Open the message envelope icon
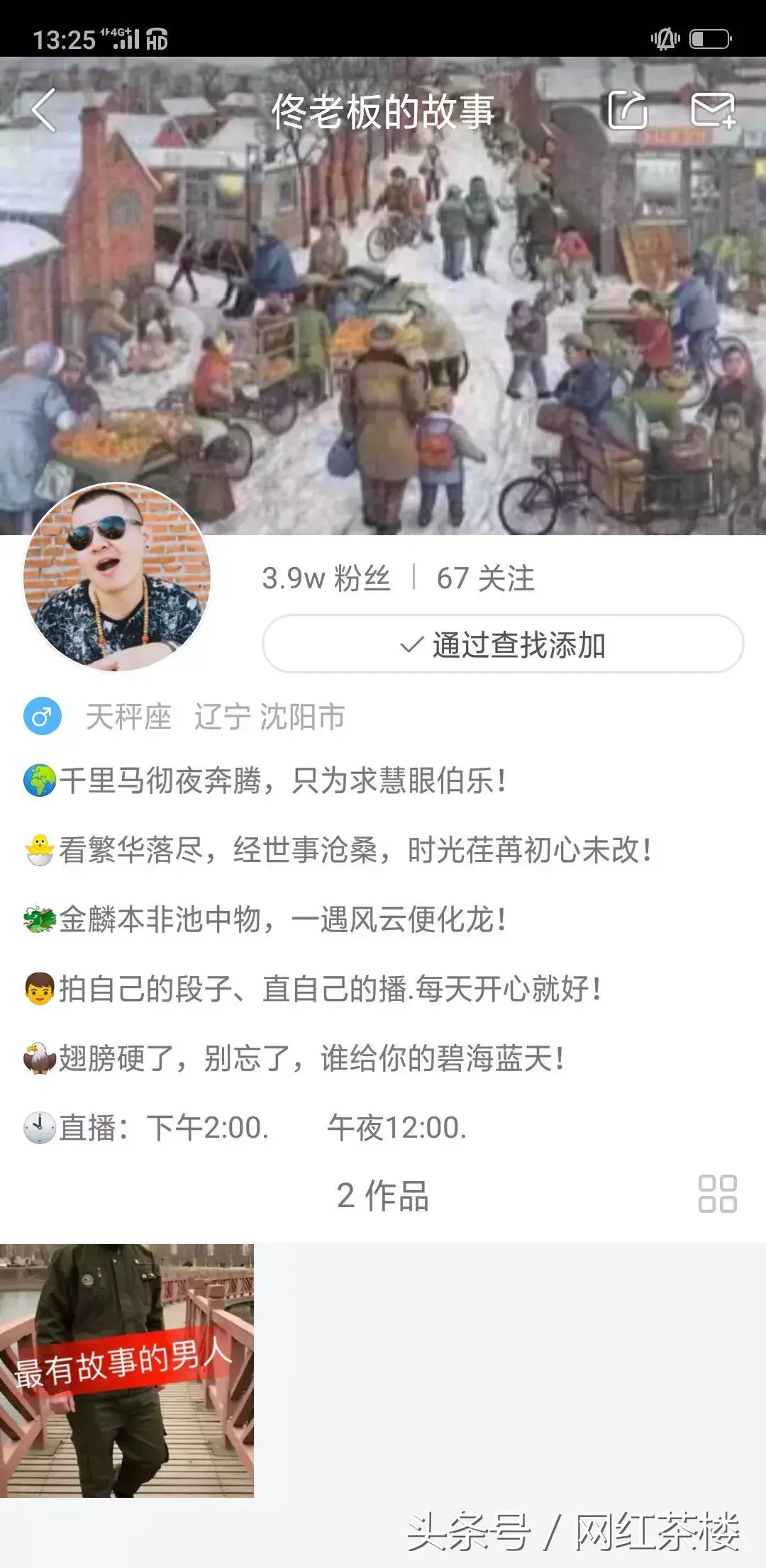 click(x=712, y=111)
